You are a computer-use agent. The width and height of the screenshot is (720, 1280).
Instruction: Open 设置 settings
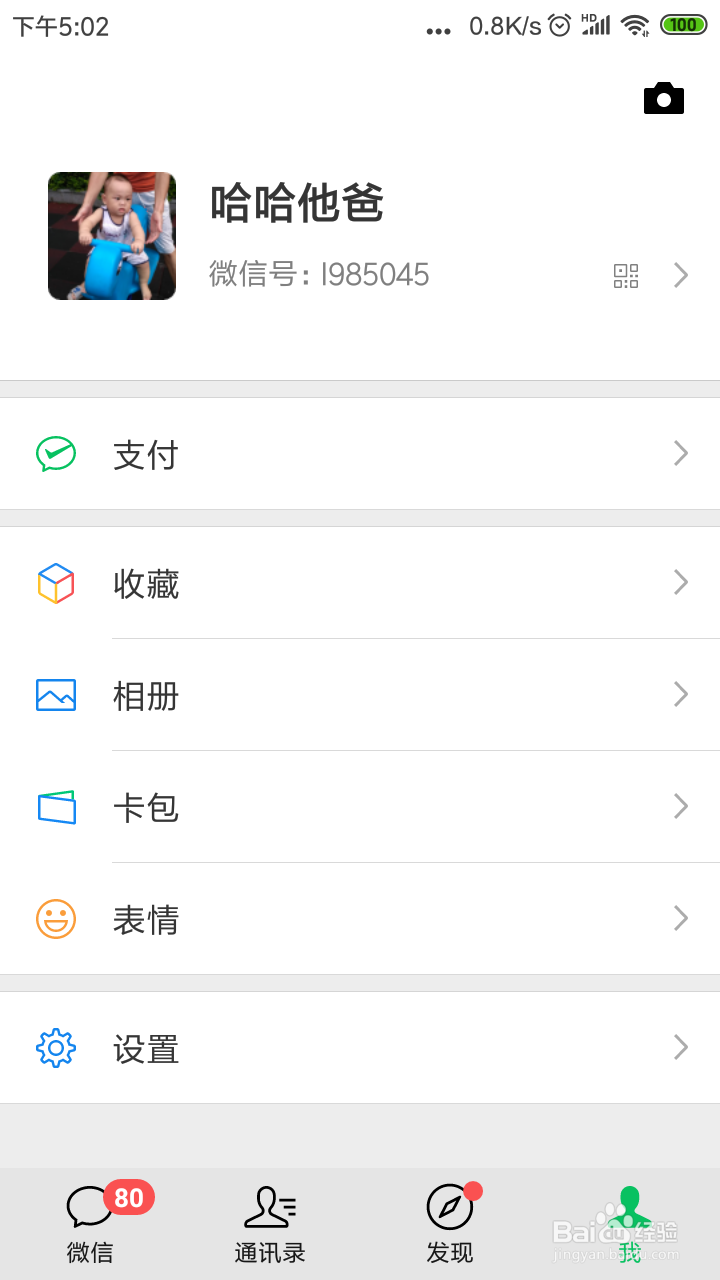360,1048
